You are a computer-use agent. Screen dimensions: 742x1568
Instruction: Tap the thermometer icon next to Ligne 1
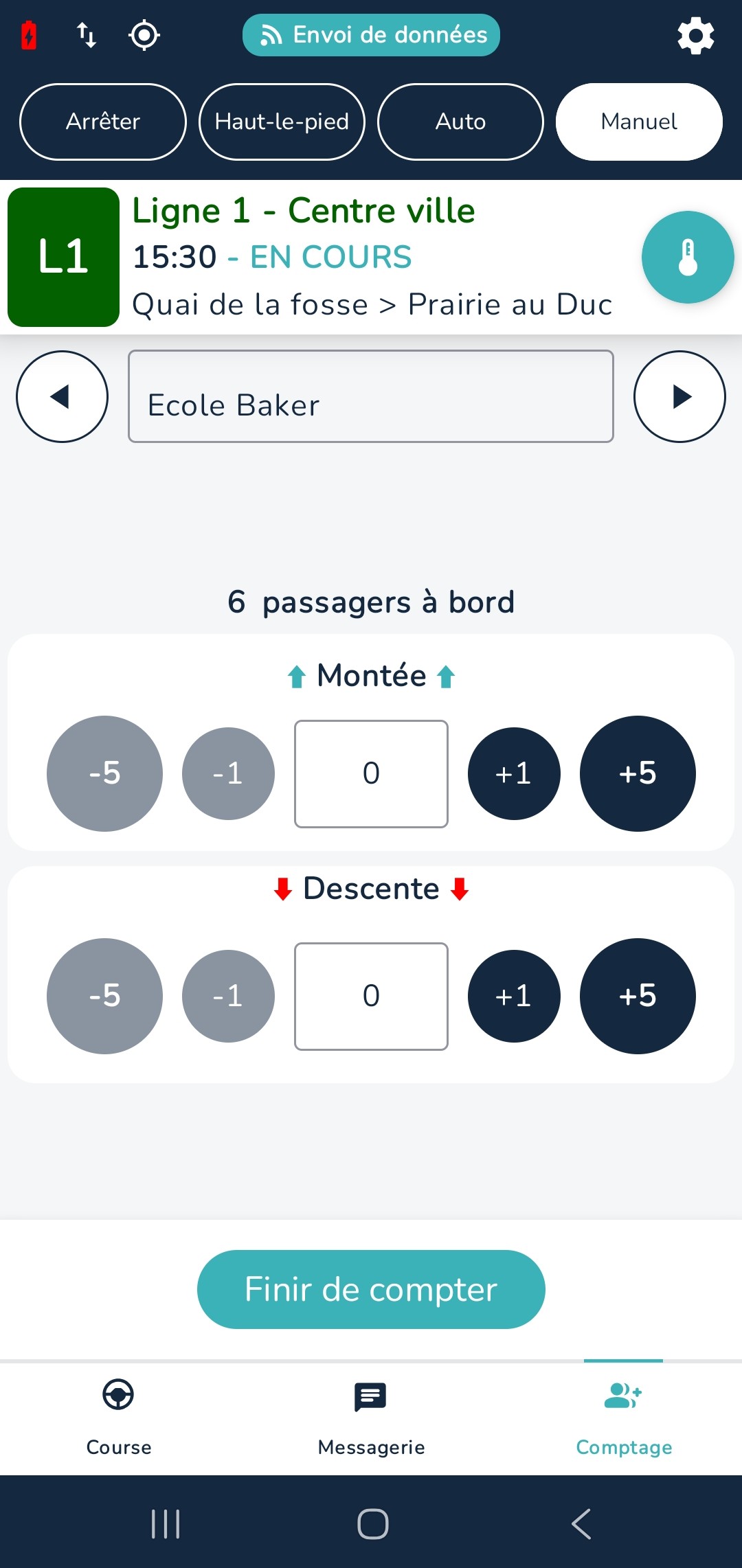[x=689, y=257]
